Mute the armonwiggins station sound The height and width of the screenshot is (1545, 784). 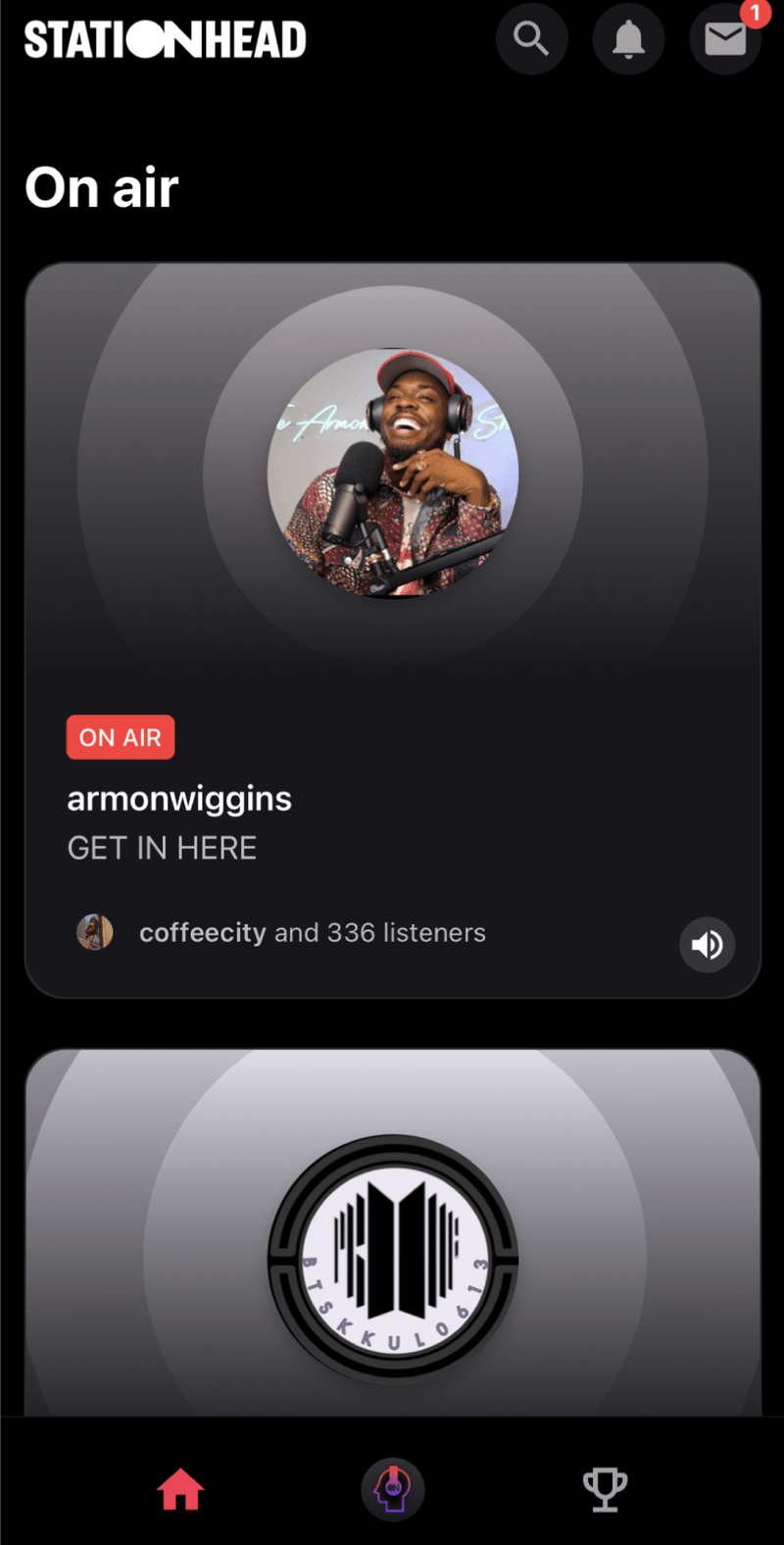[707, 944]
